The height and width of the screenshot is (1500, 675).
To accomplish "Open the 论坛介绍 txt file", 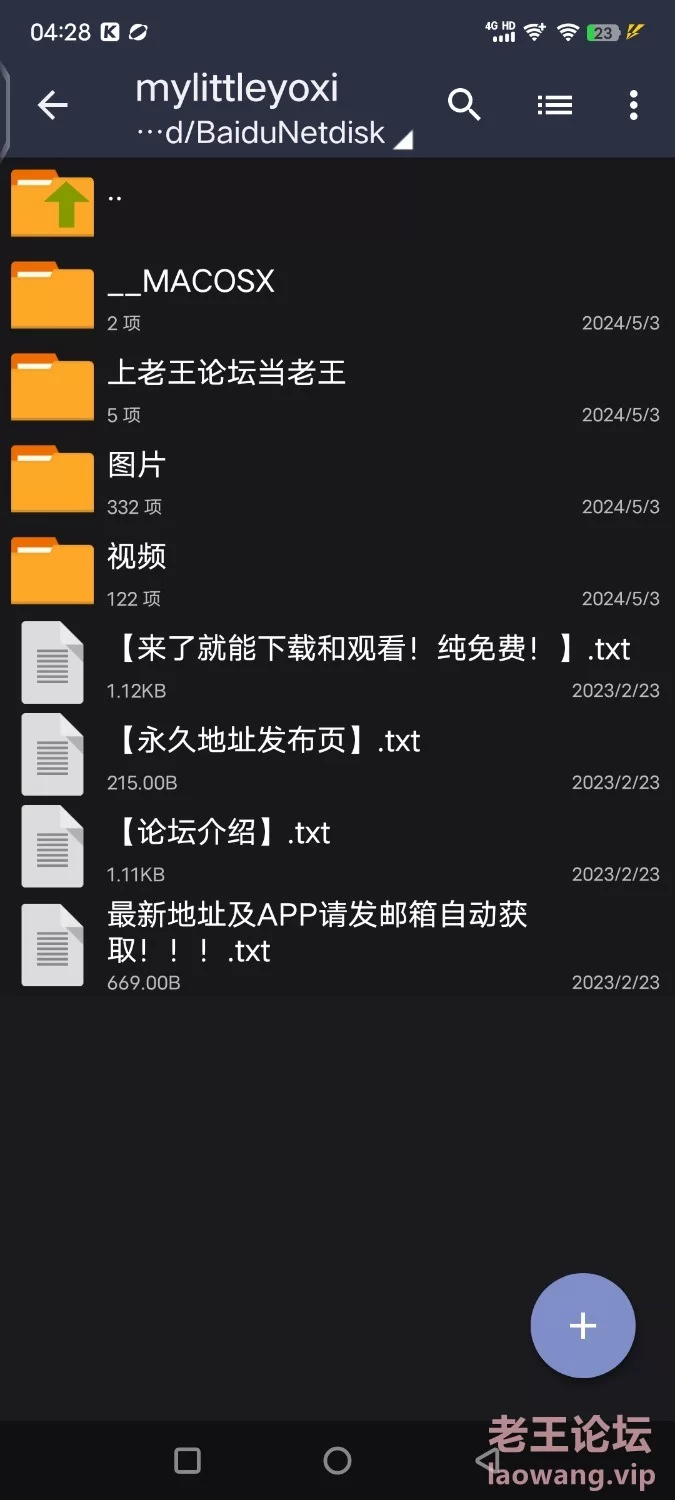I will click(x=337, y=847).
